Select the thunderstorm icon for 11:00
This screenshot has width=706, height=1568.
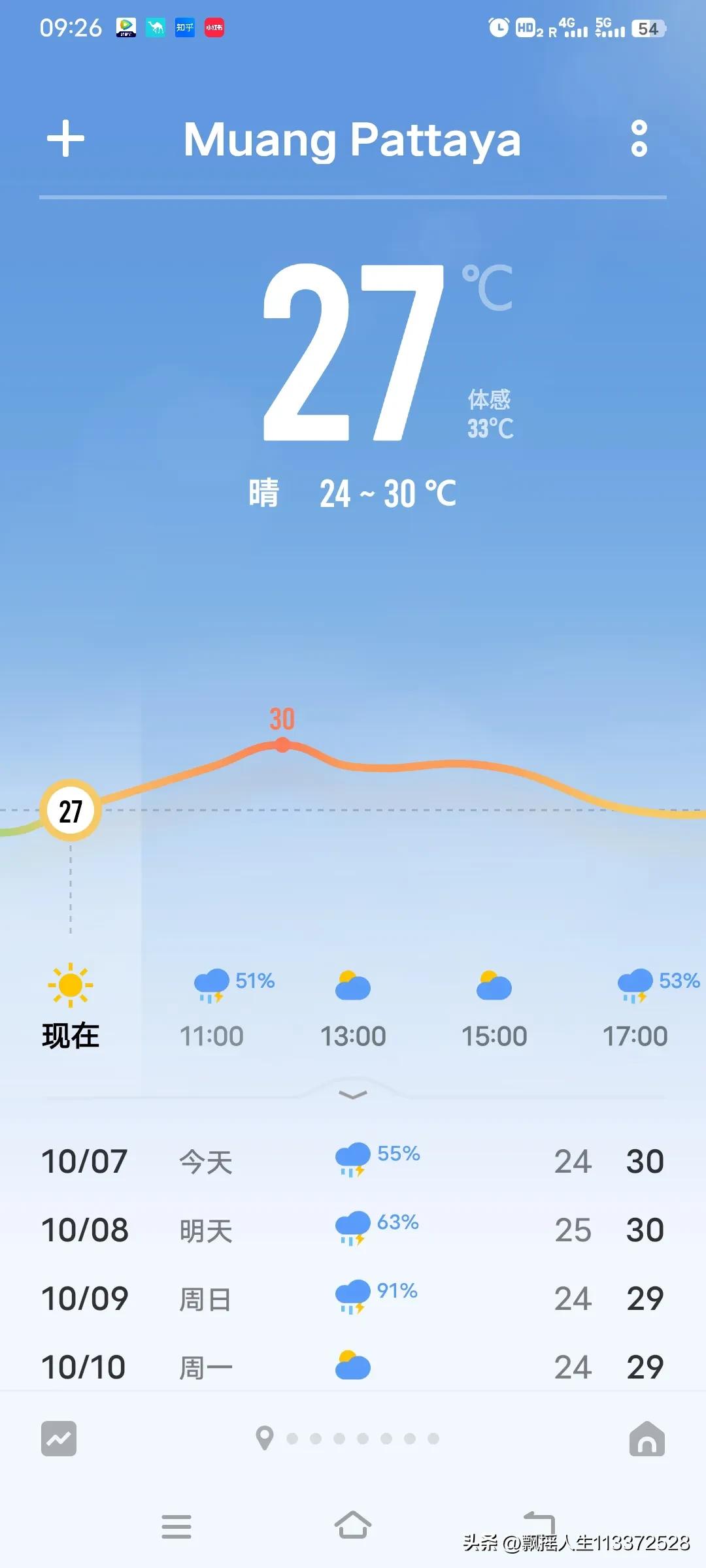click(209, 985)
